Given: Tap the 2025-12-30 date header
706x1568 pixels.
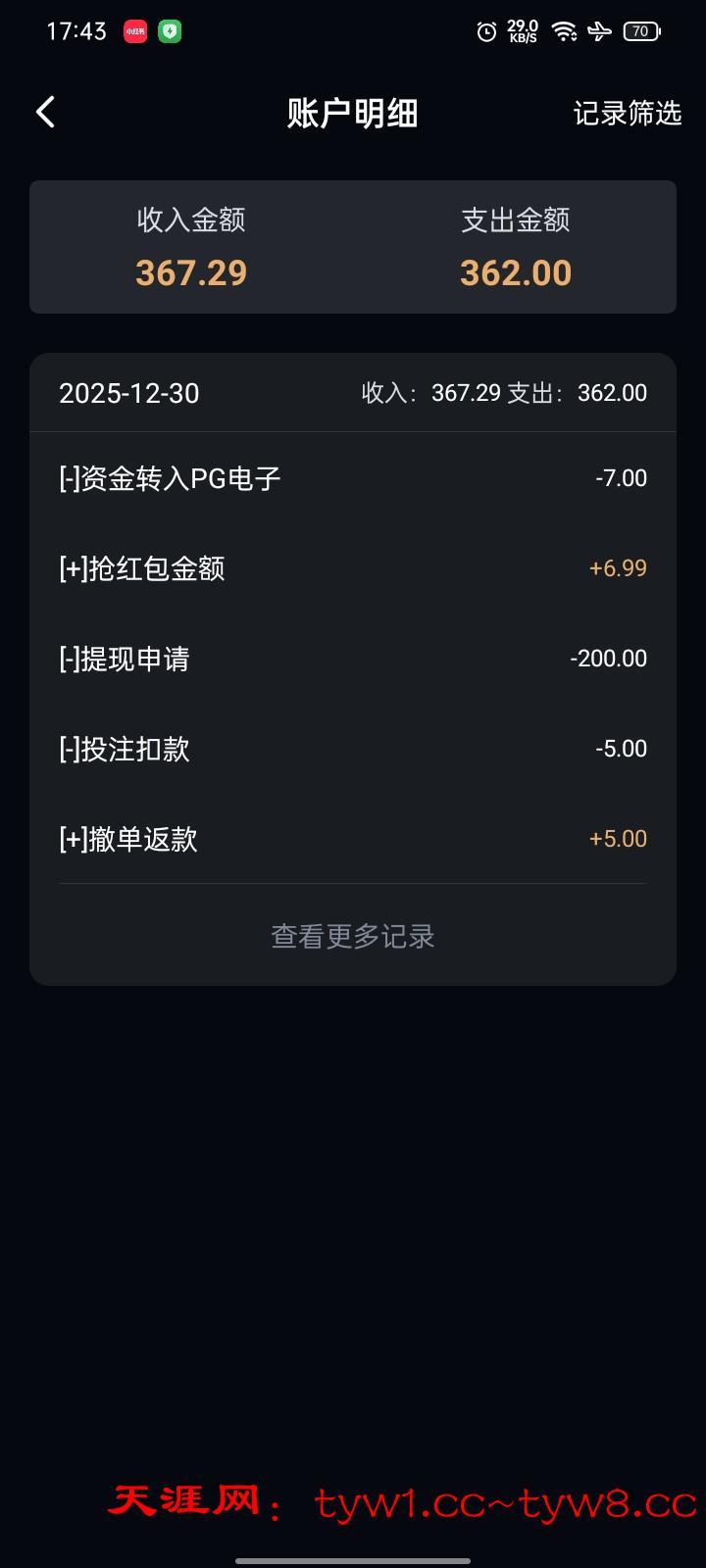Looking at the screenshot, I should pyautogui.click(x=127, y=394).
